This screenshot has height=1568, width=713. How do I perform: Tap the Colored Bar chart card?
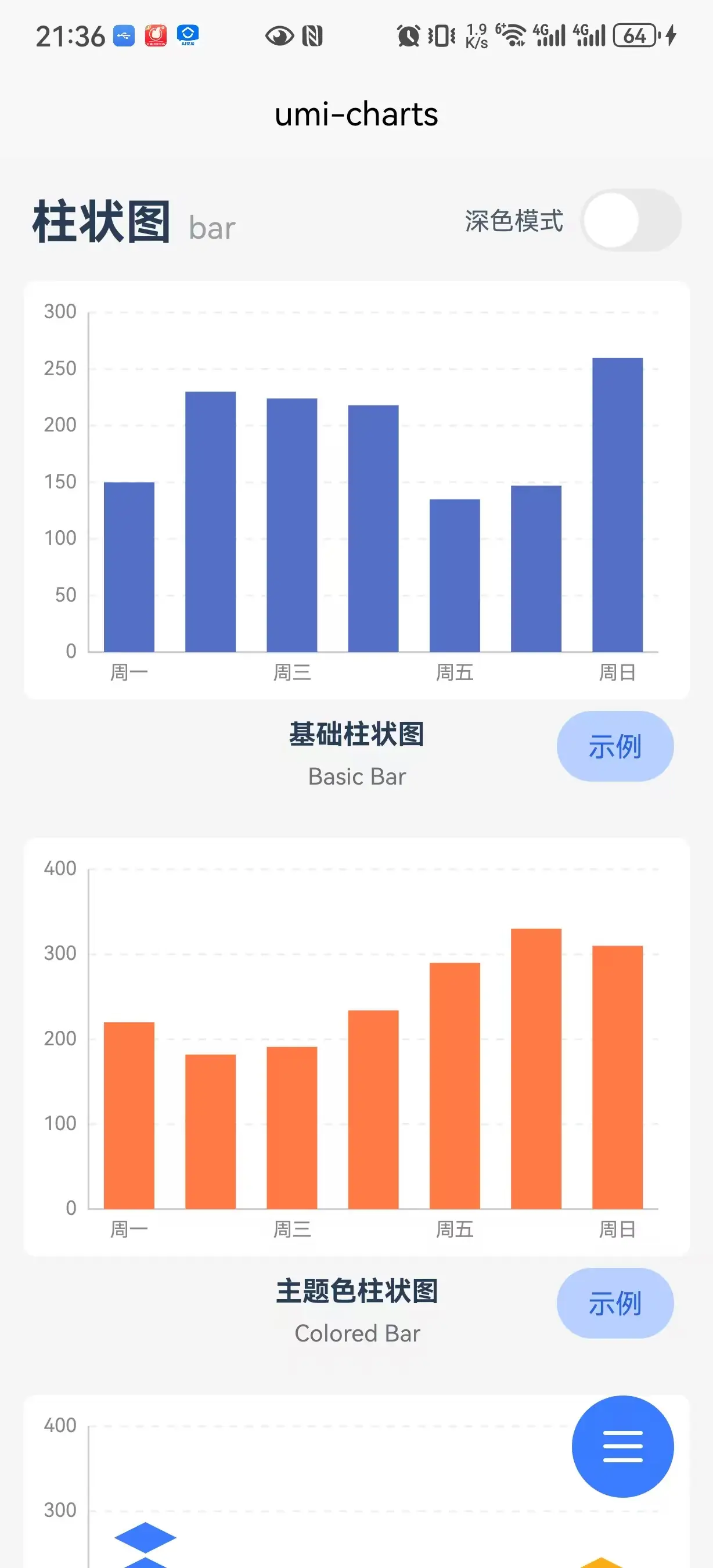(356, 1047)
